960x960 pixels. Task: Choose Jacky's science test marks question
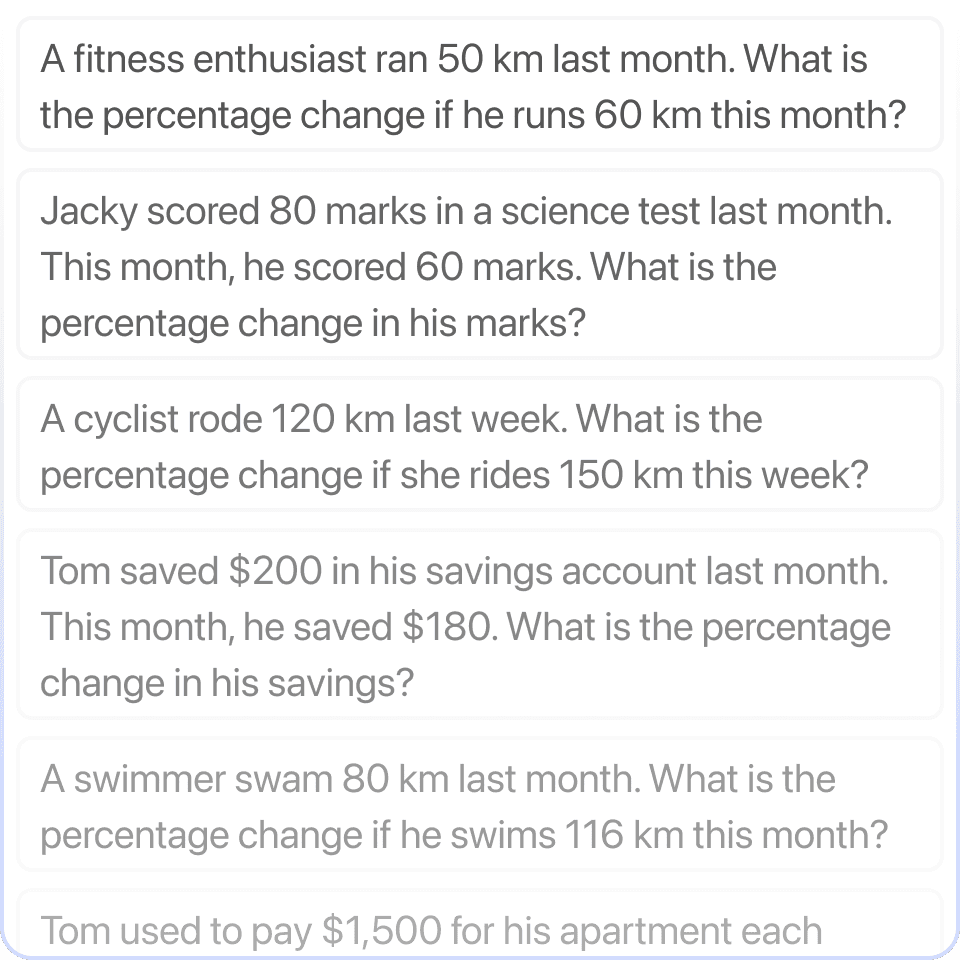480,267
